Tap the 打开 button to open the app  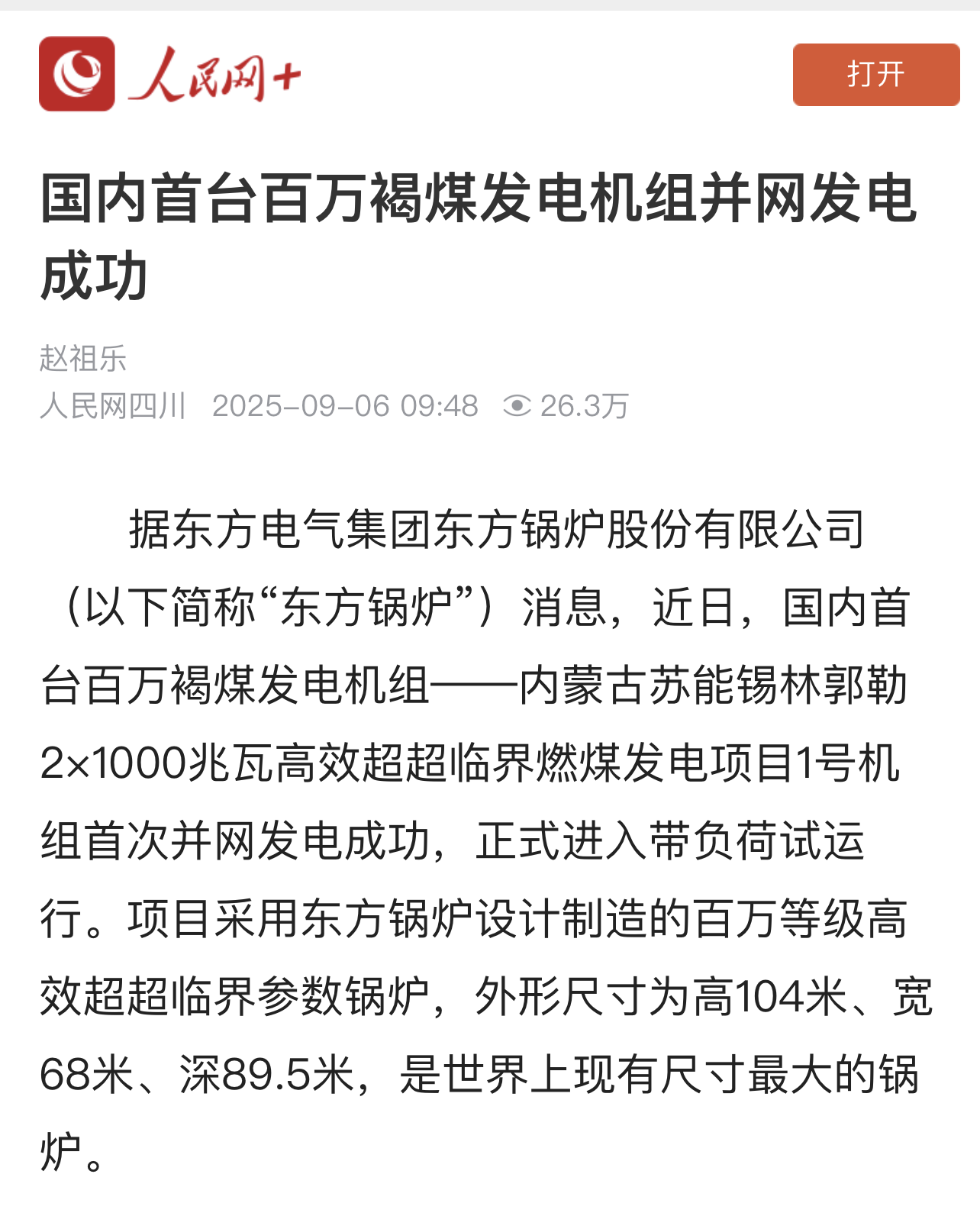pos(875,75)
